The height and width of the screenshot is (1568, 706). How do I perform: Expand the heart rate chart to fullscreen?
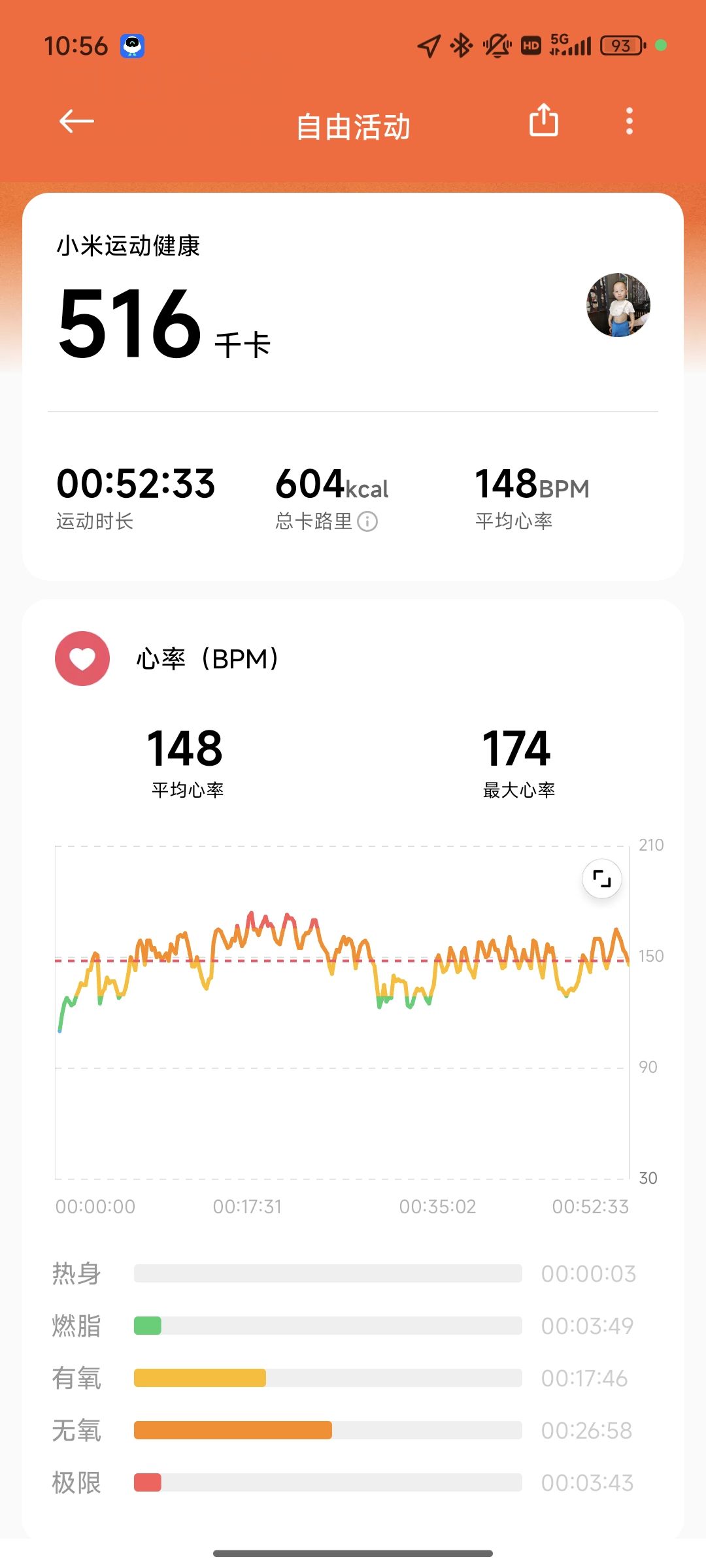[601, 879]
